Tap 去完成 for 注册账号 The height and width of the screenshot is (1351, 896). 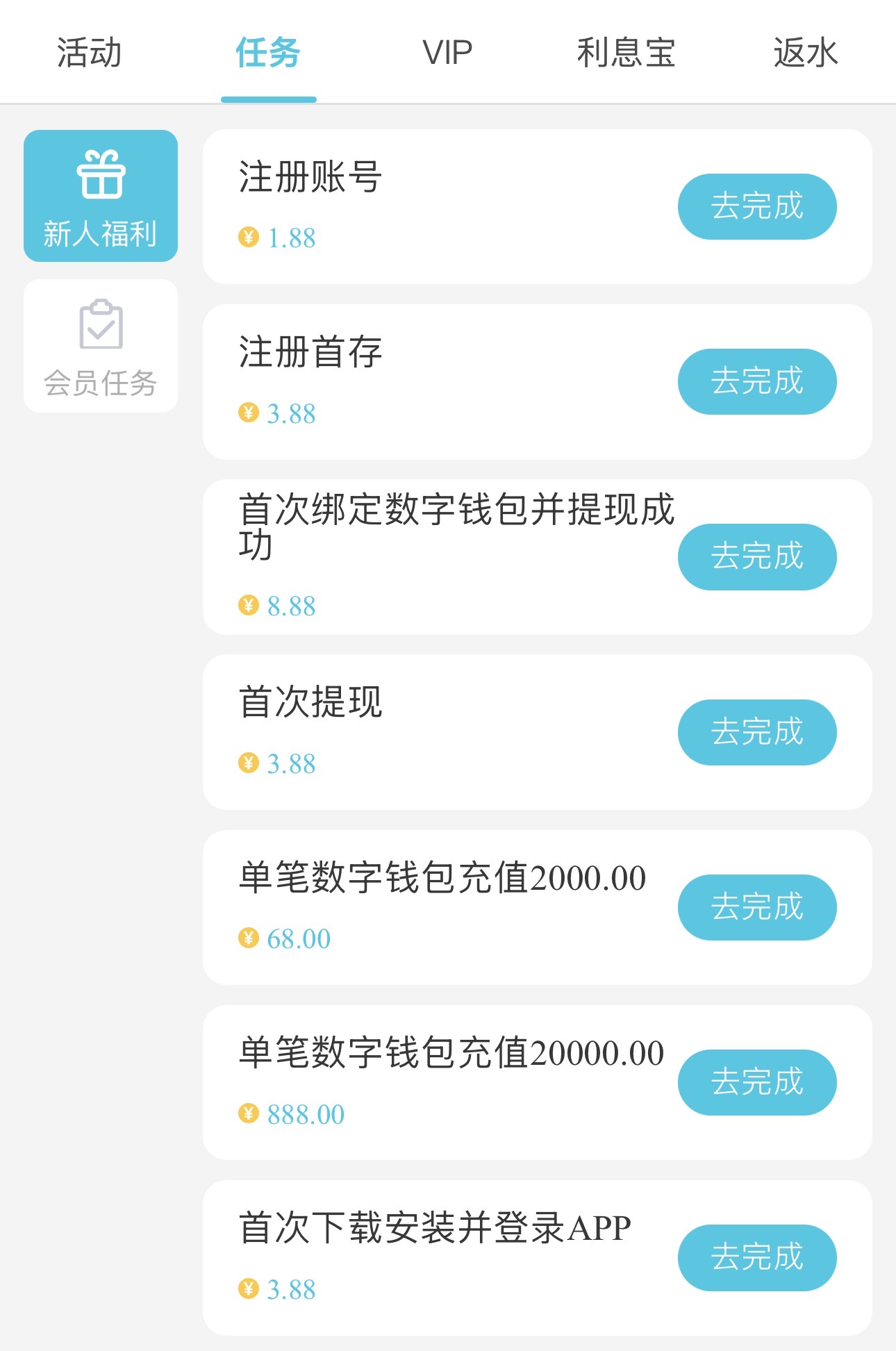(757, 206)
